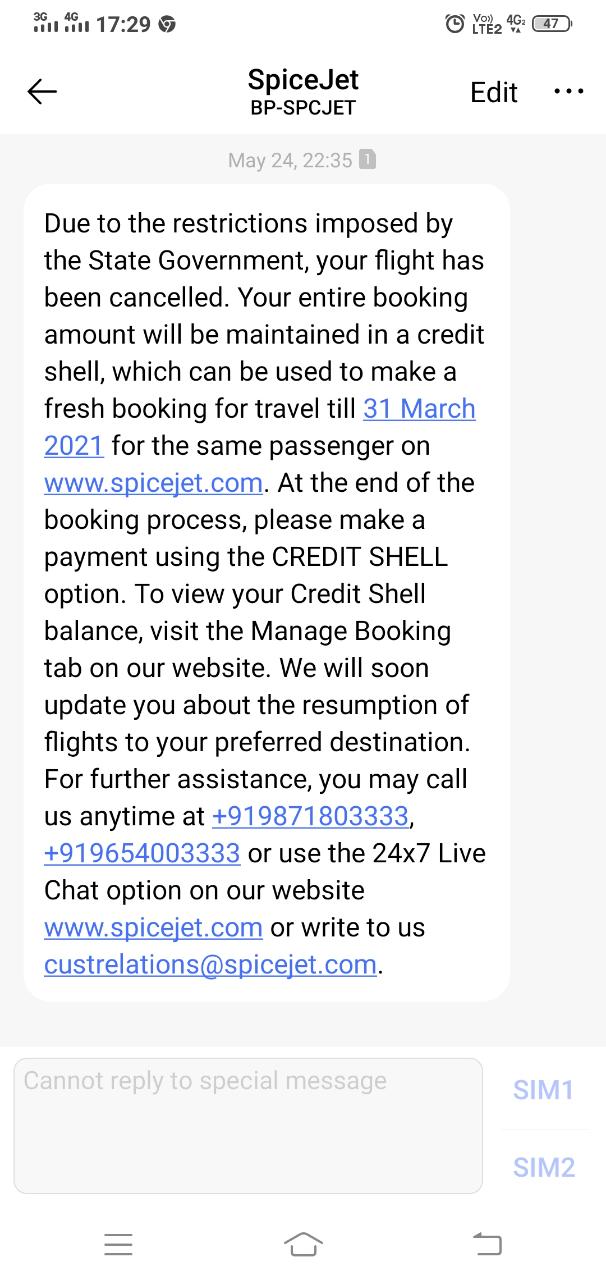The width and height of the screenshot is (606, 1280).
Task: Call the +919871803333 number link
Action: tap(310, 816)
